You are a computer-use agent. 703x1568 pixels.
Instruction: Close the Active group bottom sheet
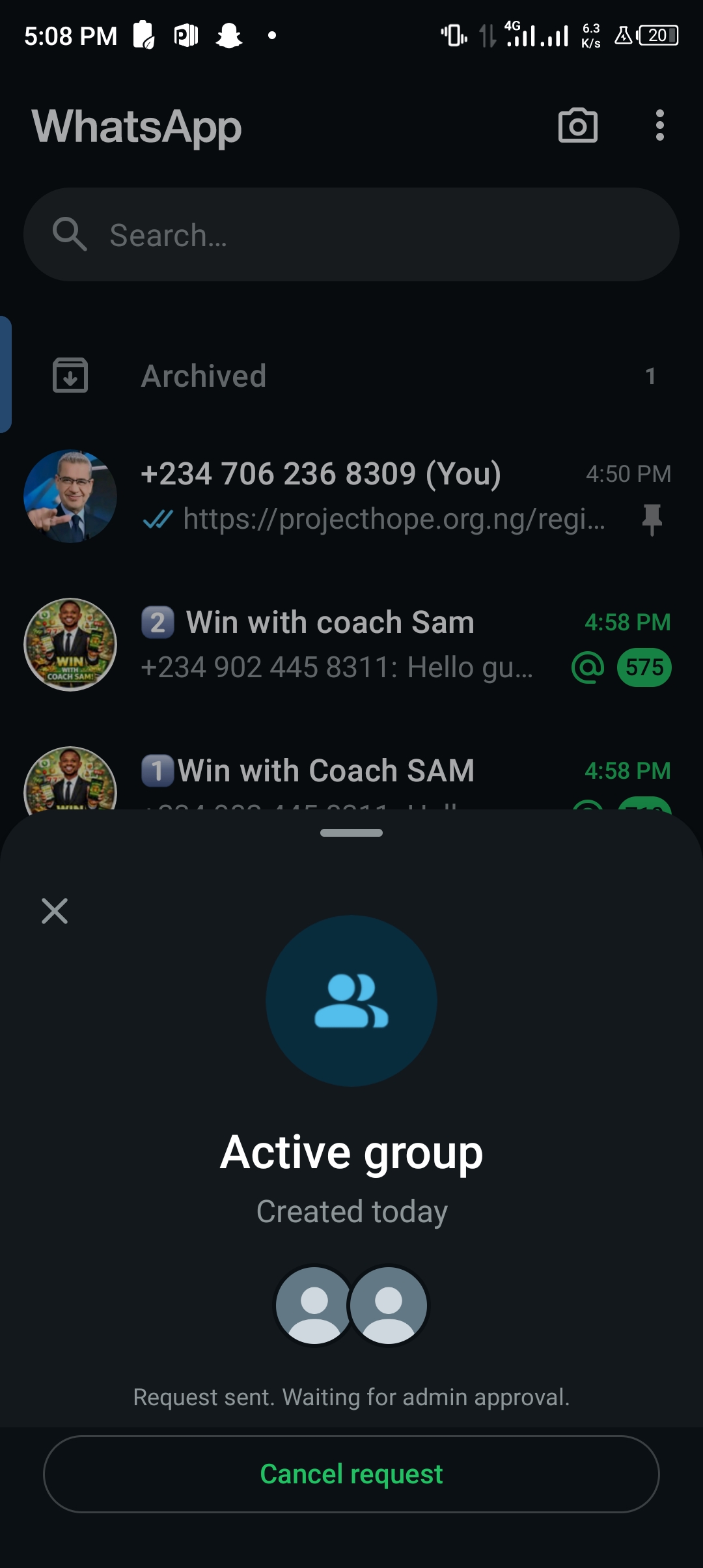[55, 910]
